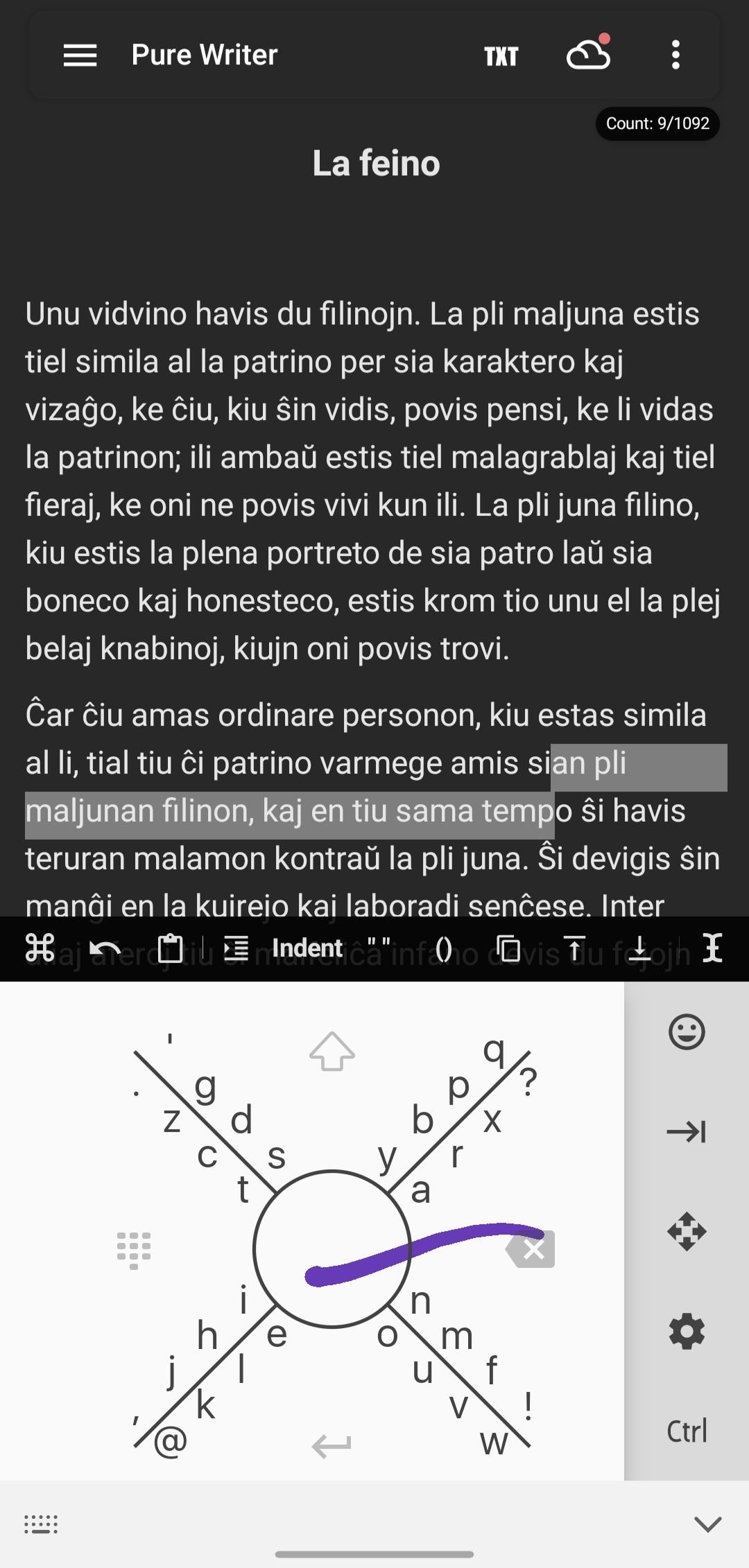Hit the backspace key on keyboard

(x=532, y=1249)
